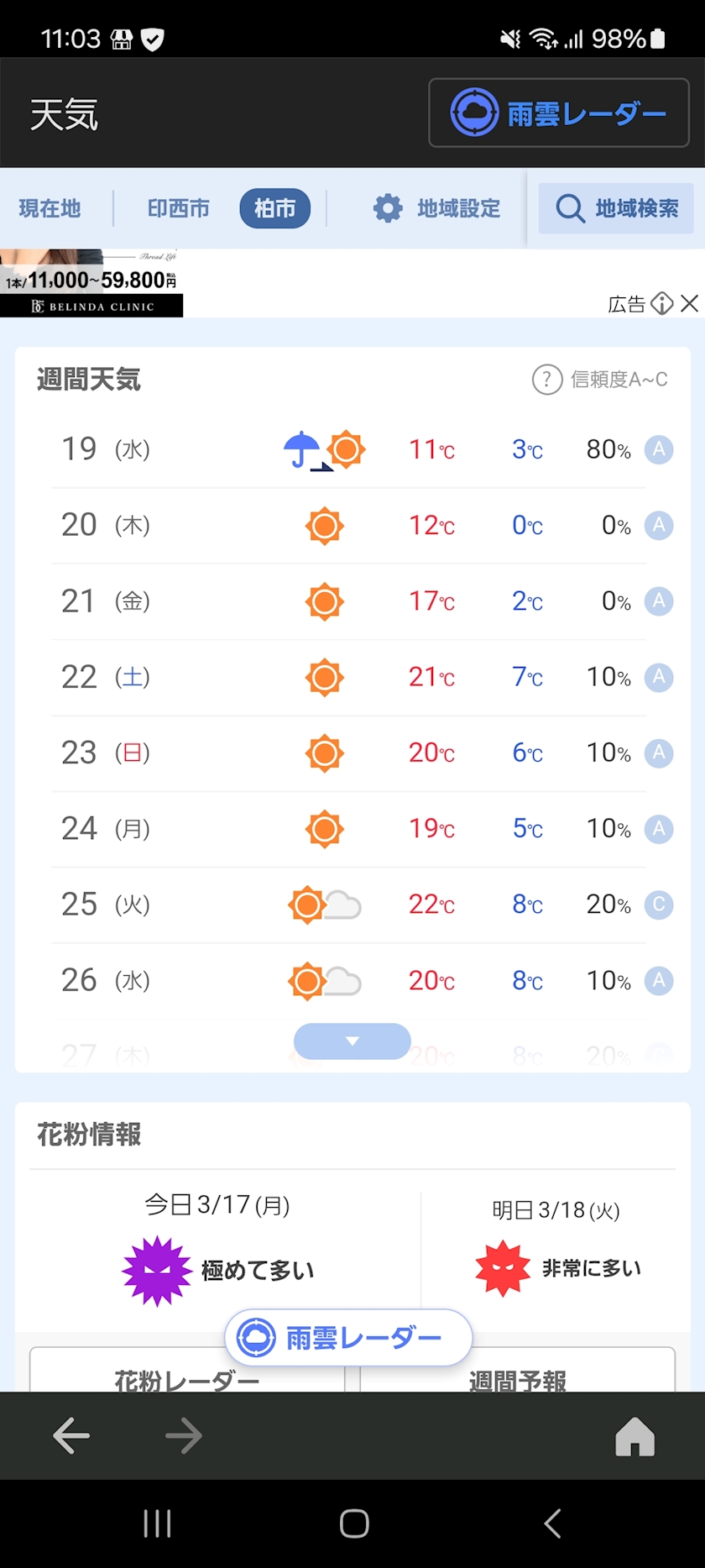Open 地域設定 region settings
Image resolution: width=705 pixels, height=1568 pixels.
click(437, 208)
